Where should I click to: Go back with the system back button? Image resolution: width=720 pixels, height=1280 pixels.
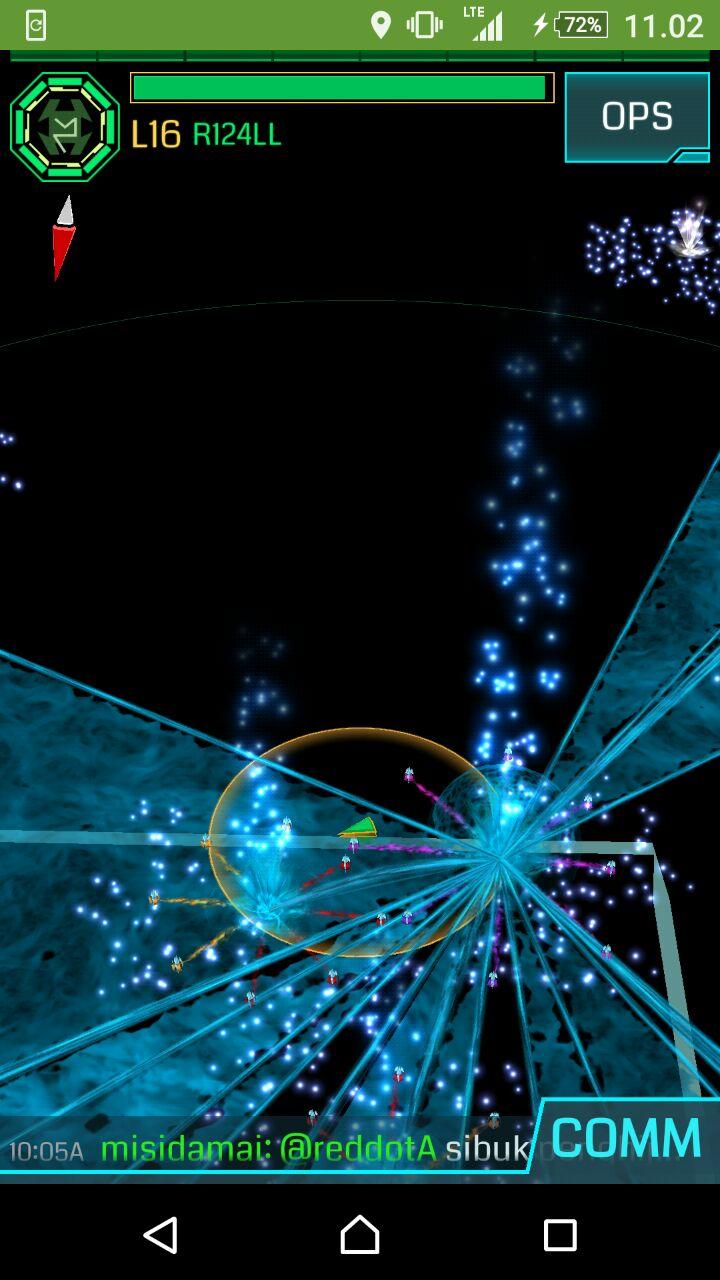(x=161, y=1235)
